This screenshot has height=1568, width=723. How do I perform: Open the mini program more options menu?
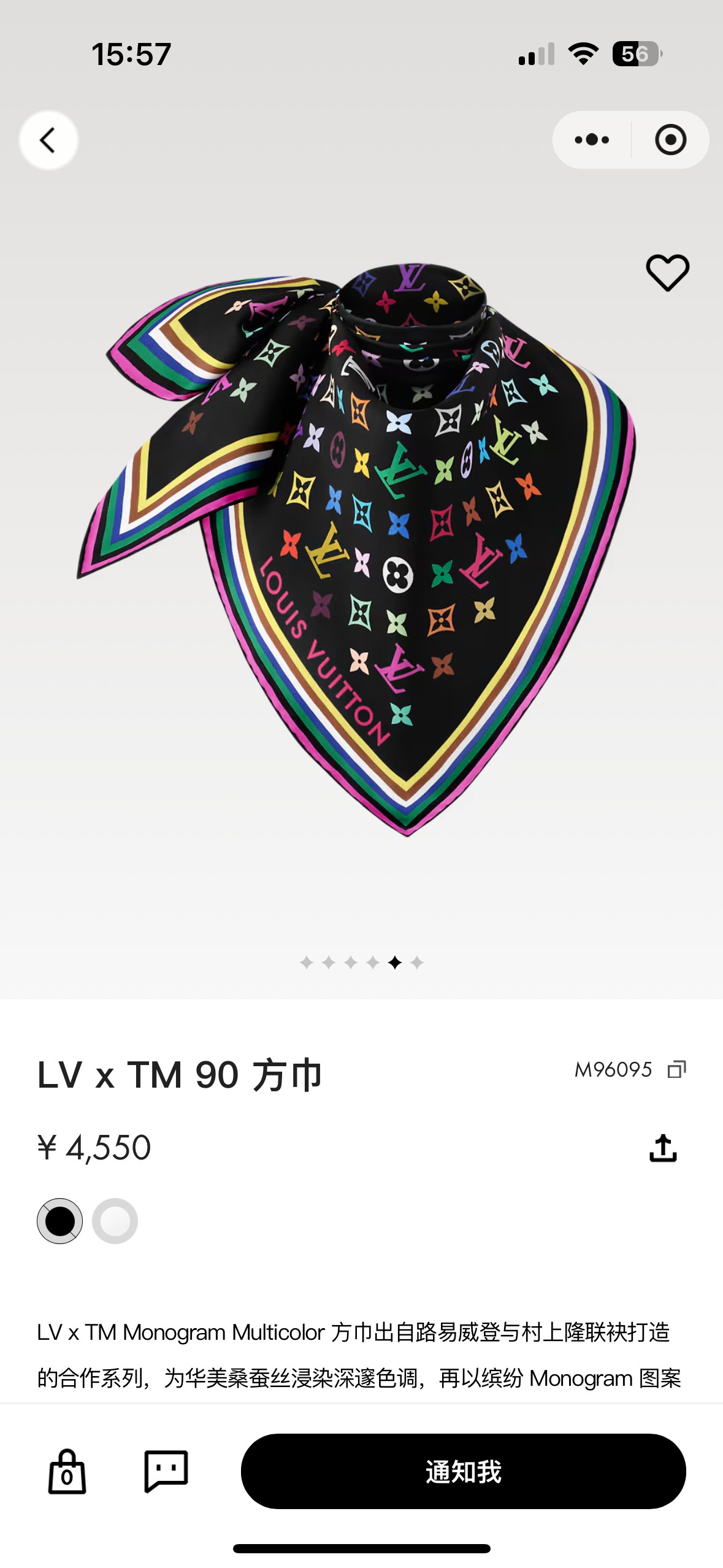click(x=592, y=140)
